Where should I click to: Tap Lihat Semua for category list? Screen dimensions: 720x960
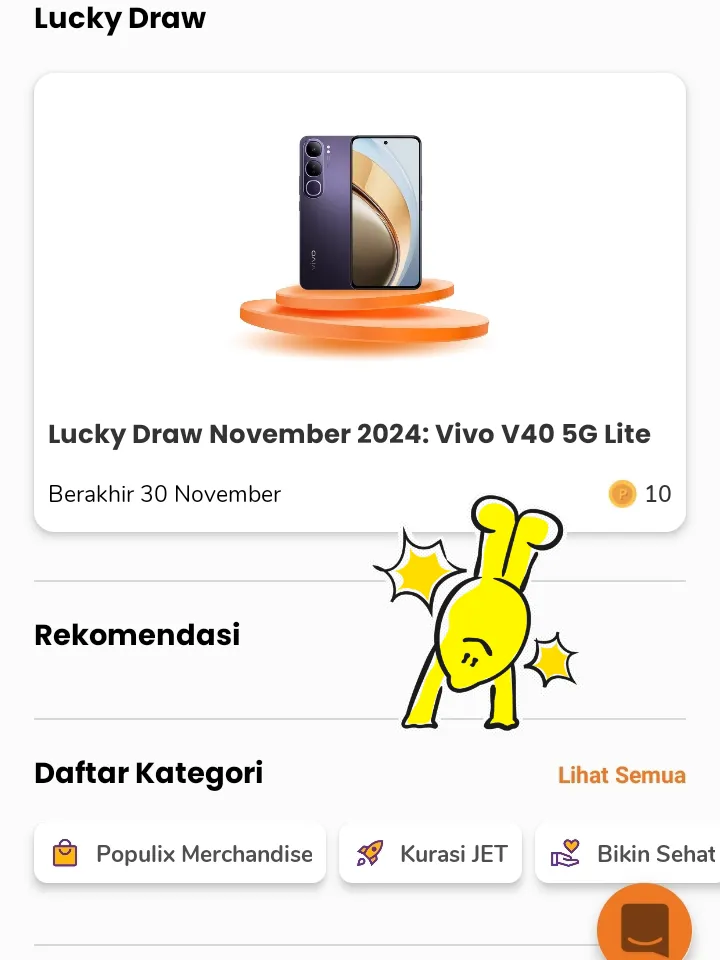pyautogui.click(x=621, y=775)
